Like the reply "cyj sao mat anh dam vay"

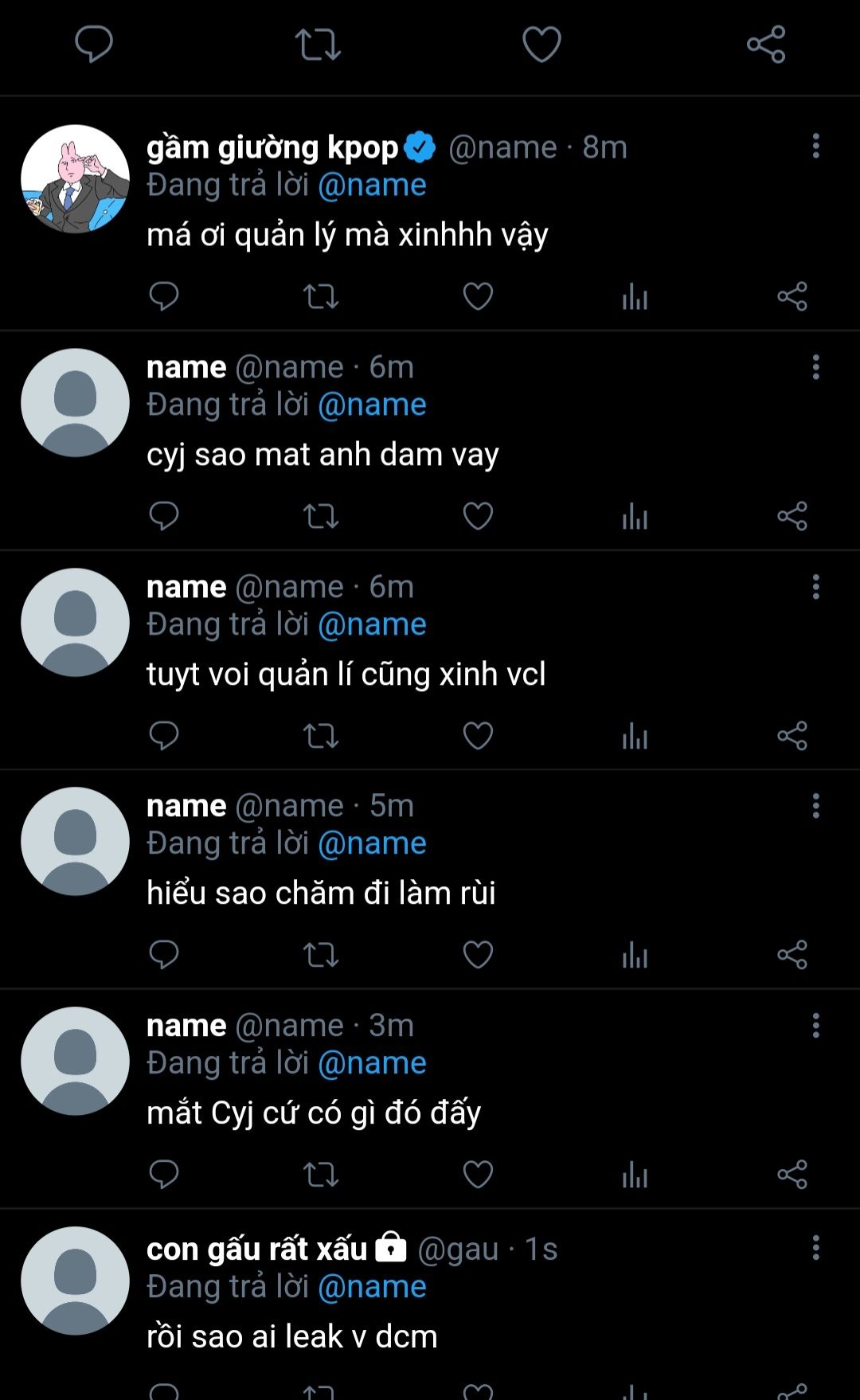(x=478, y=516)
